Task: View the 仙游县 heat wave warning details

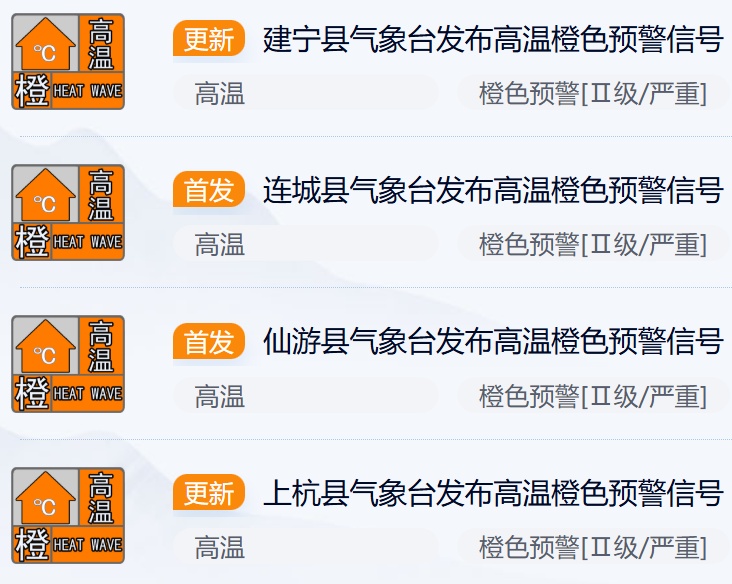Action: tap(492, 342)
